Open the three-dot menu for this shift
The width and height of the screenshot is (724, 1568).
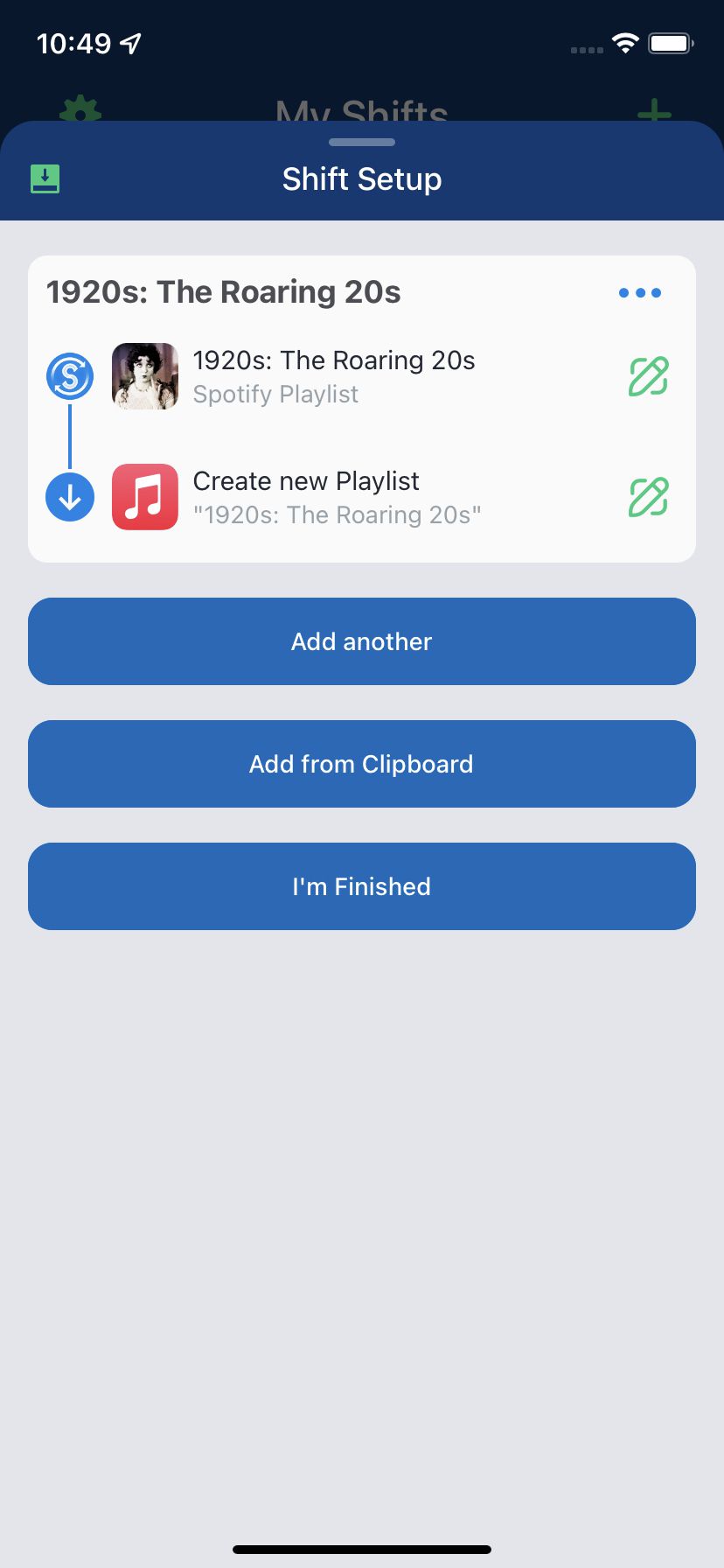click(639, 293)
